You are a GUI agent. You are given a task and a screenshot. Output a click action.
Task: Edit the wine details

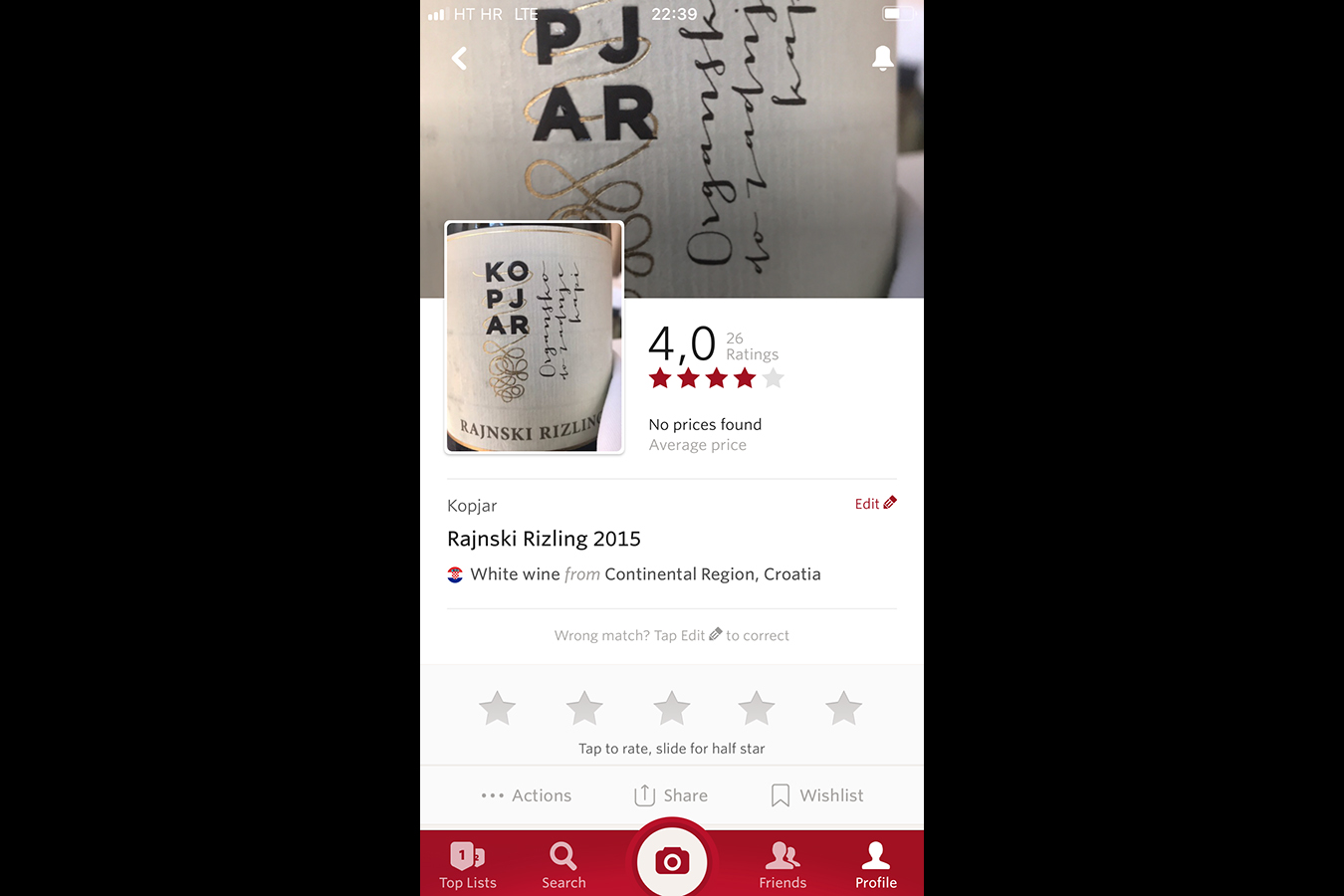(875, 504)
